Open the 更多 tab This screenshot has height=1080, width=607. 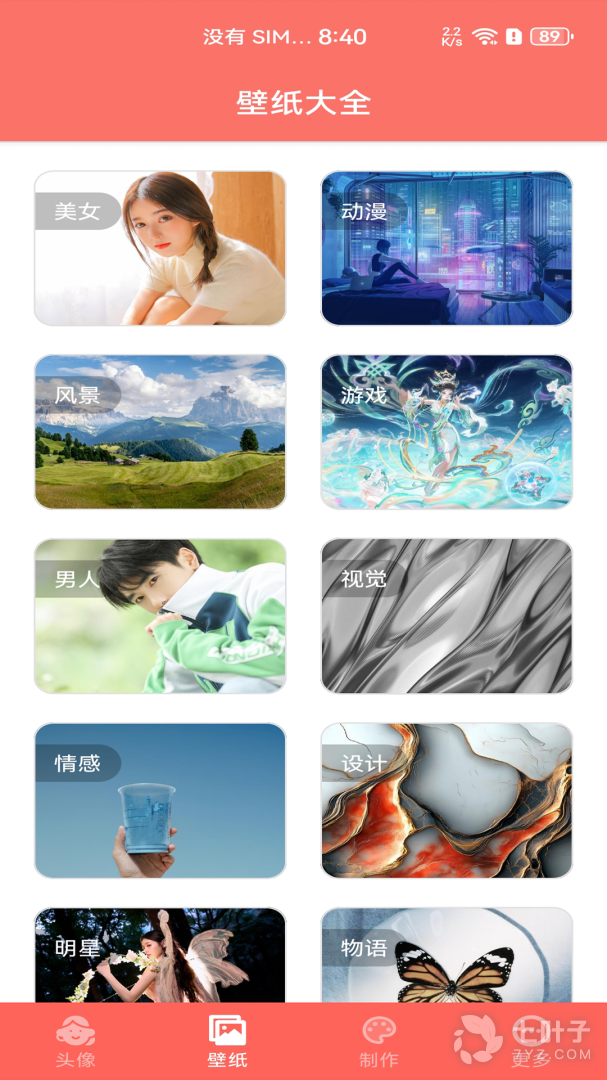pos(531,1041)
